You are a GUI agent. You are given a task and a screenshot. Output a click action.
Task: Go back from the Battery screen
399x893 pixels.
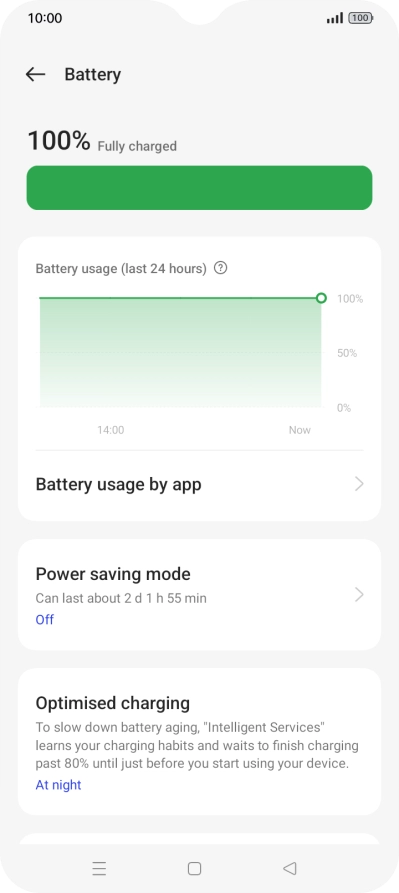point(35,74)
